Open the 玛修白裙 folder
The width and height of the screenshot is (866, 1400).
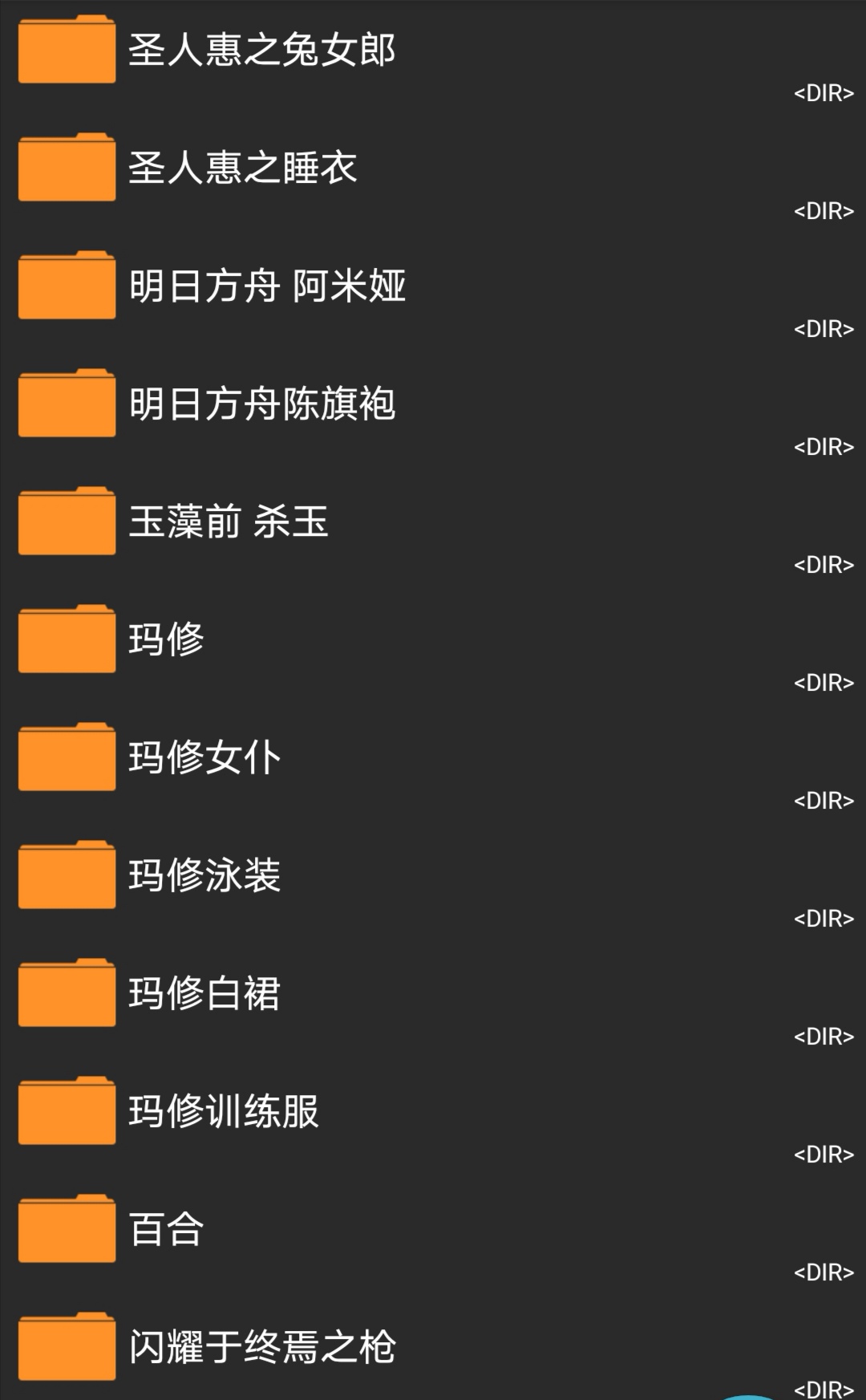coord(204,993)
